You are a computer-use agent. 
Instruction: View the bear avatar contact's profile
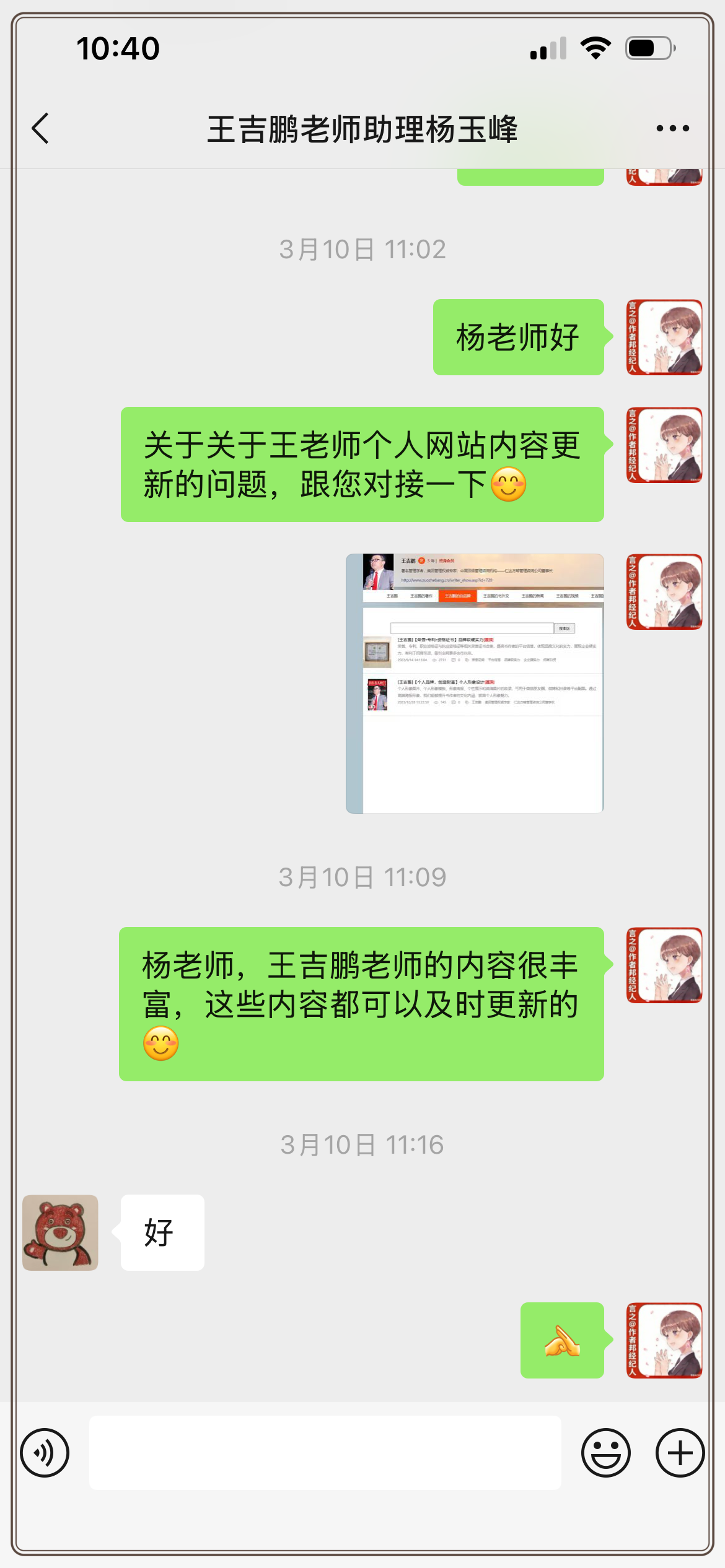point(60,1232)
